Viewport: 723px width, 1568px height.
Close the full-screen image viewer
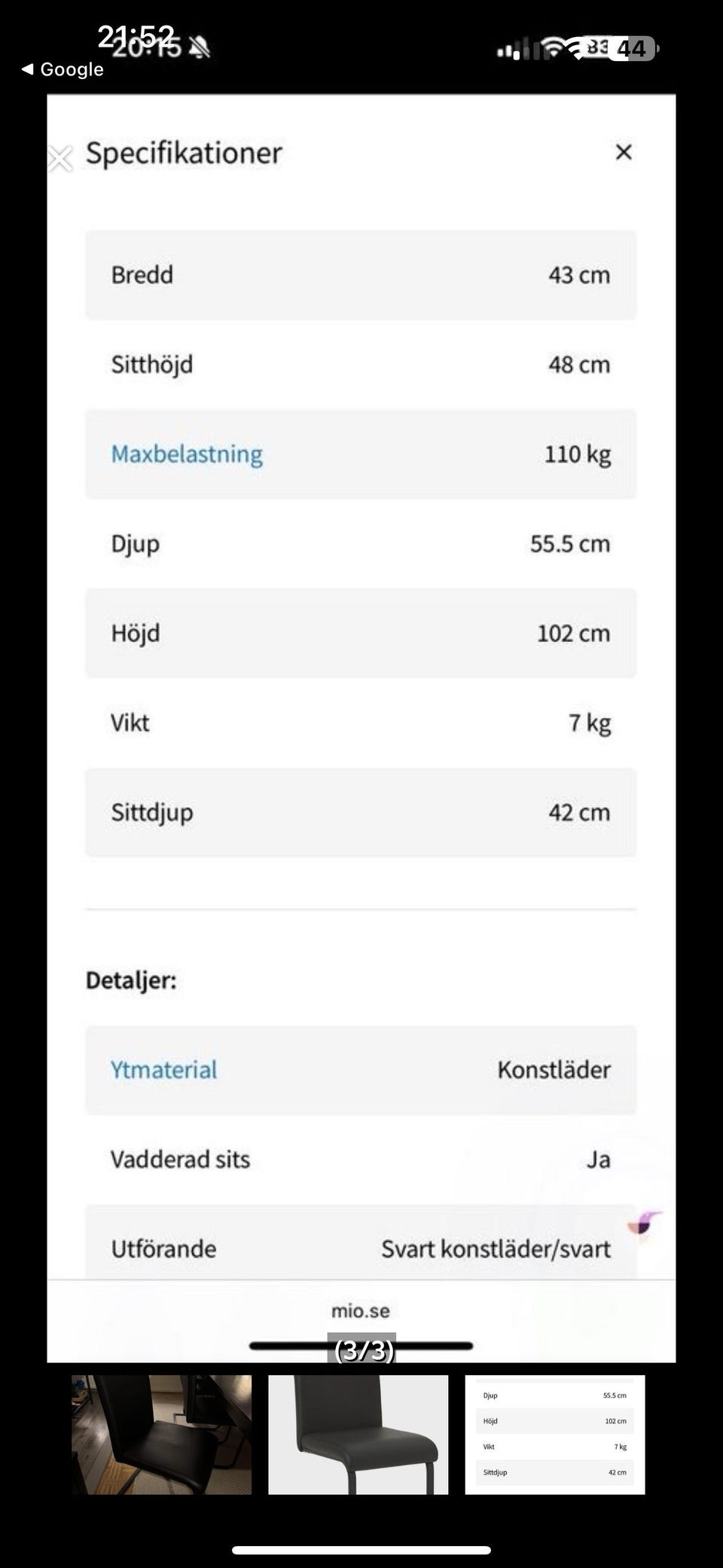point(59,159)
